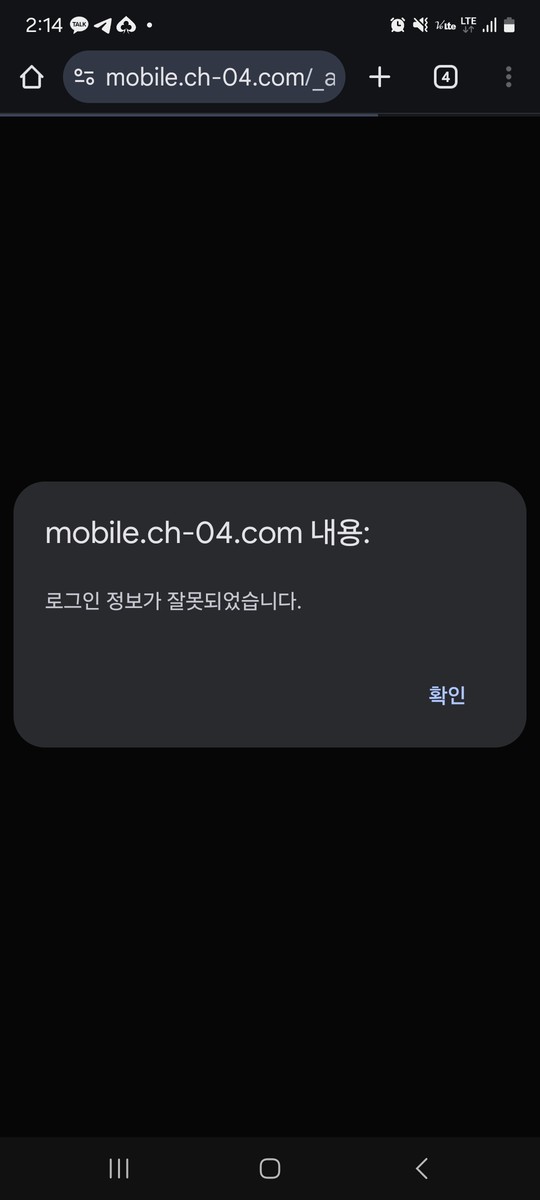Open the tab switcher showing 4 tabs

446,77
